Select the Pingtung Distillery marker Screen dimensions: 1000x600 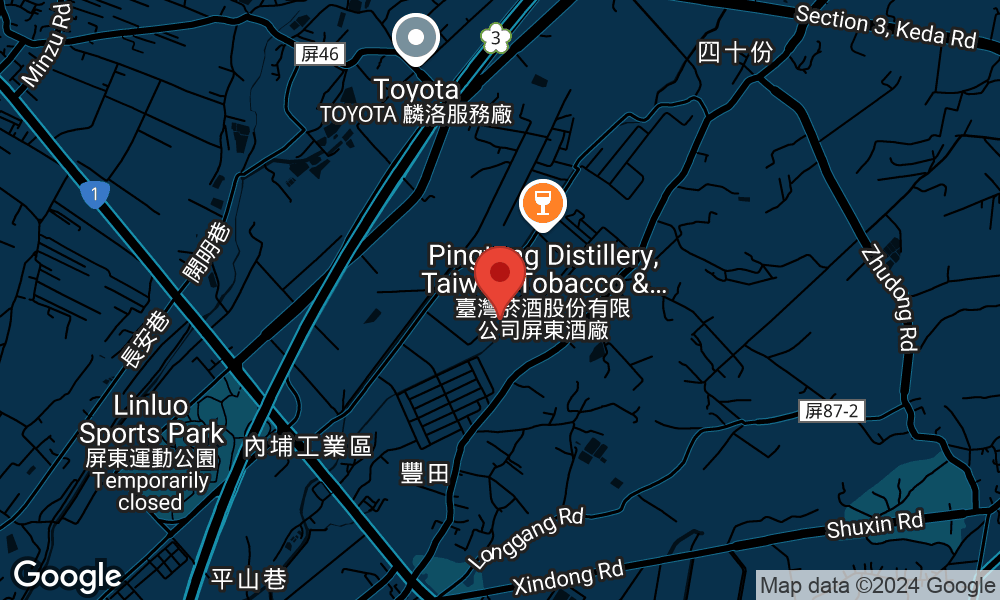click(543, 204)
